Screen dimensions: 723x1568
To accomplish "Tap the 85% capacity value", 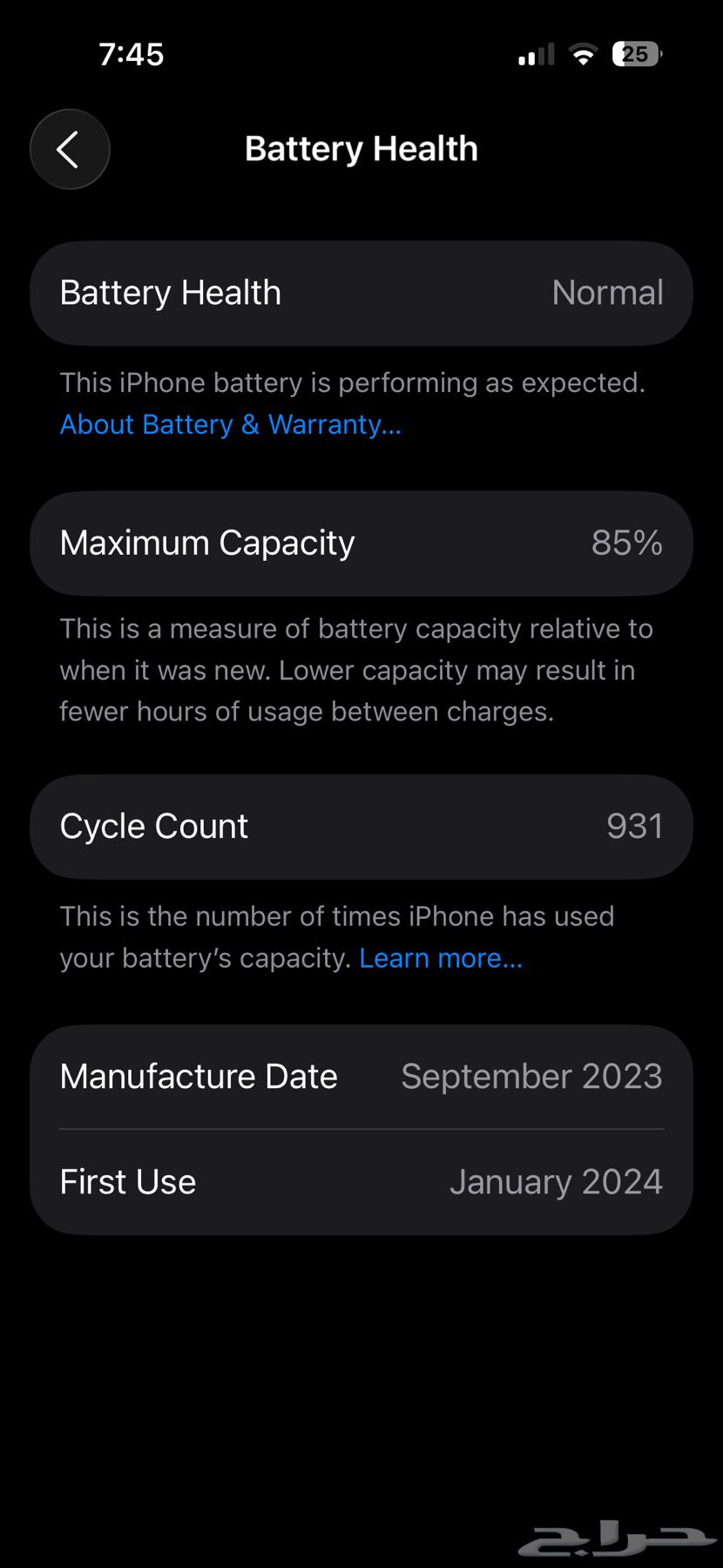I will [627, 543].
